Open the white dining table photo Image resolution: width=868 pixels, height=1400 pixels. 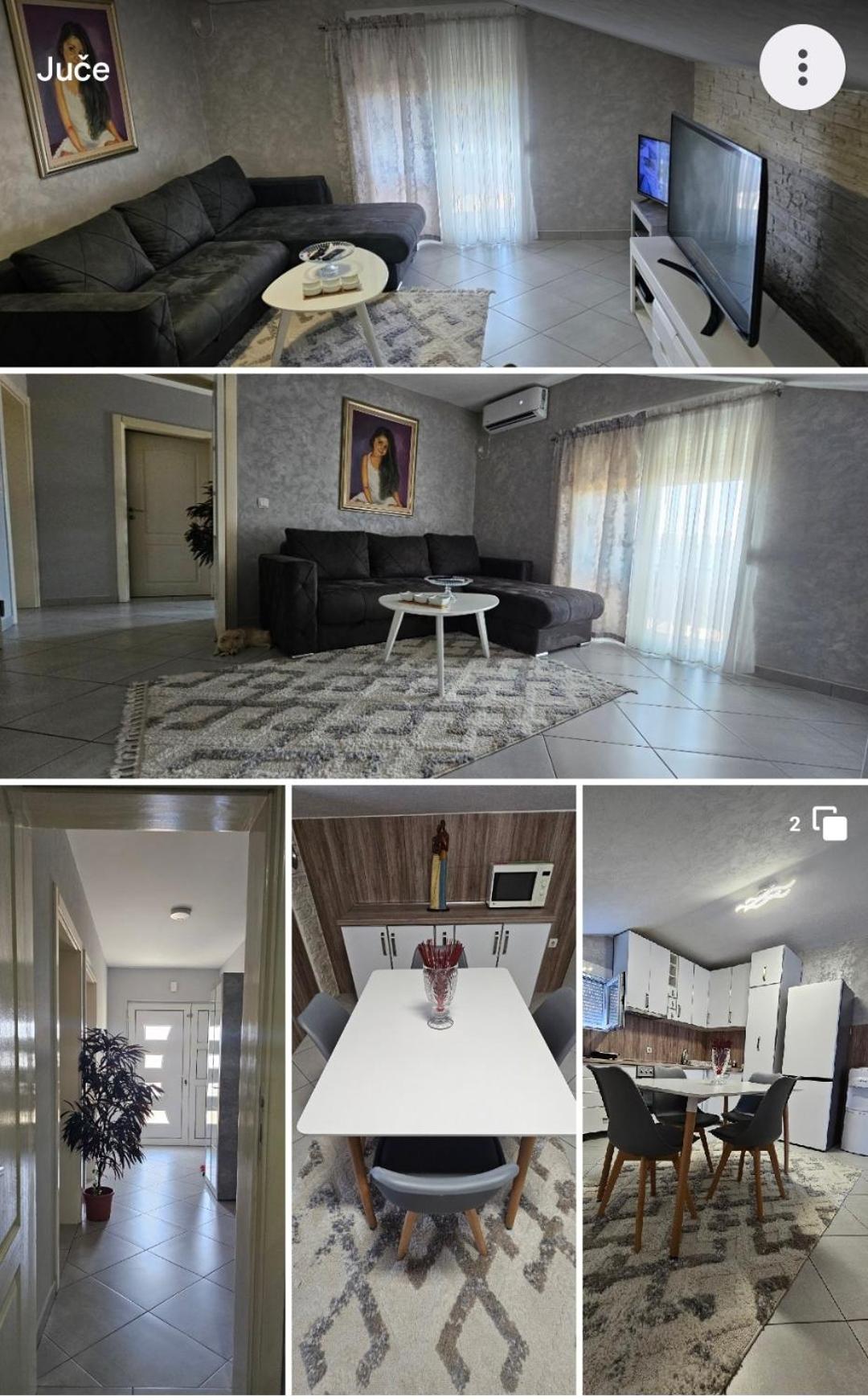[x=434, y=1091]
